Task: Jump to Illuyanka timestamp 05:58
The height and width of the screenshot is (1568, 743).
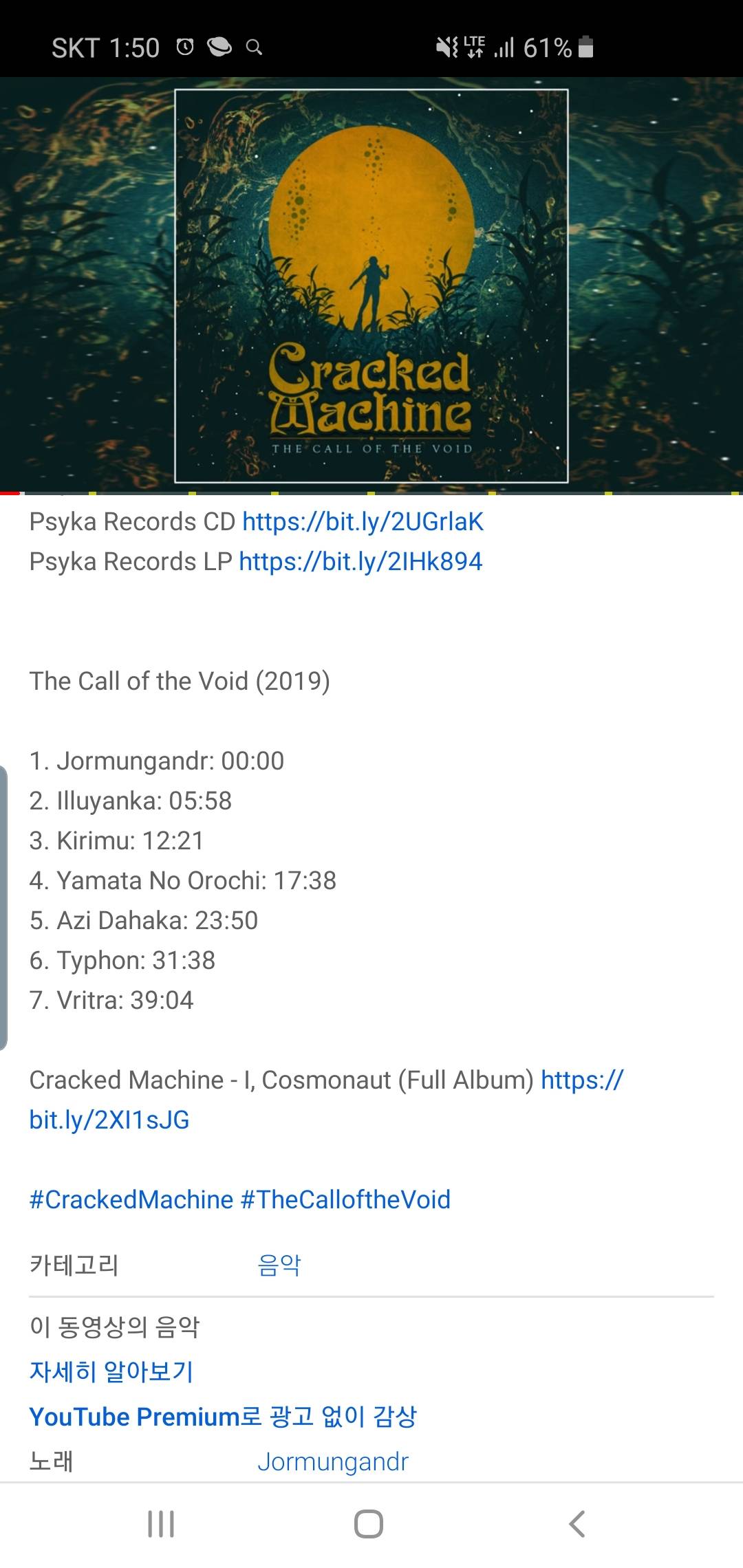Action: point(200,801)
